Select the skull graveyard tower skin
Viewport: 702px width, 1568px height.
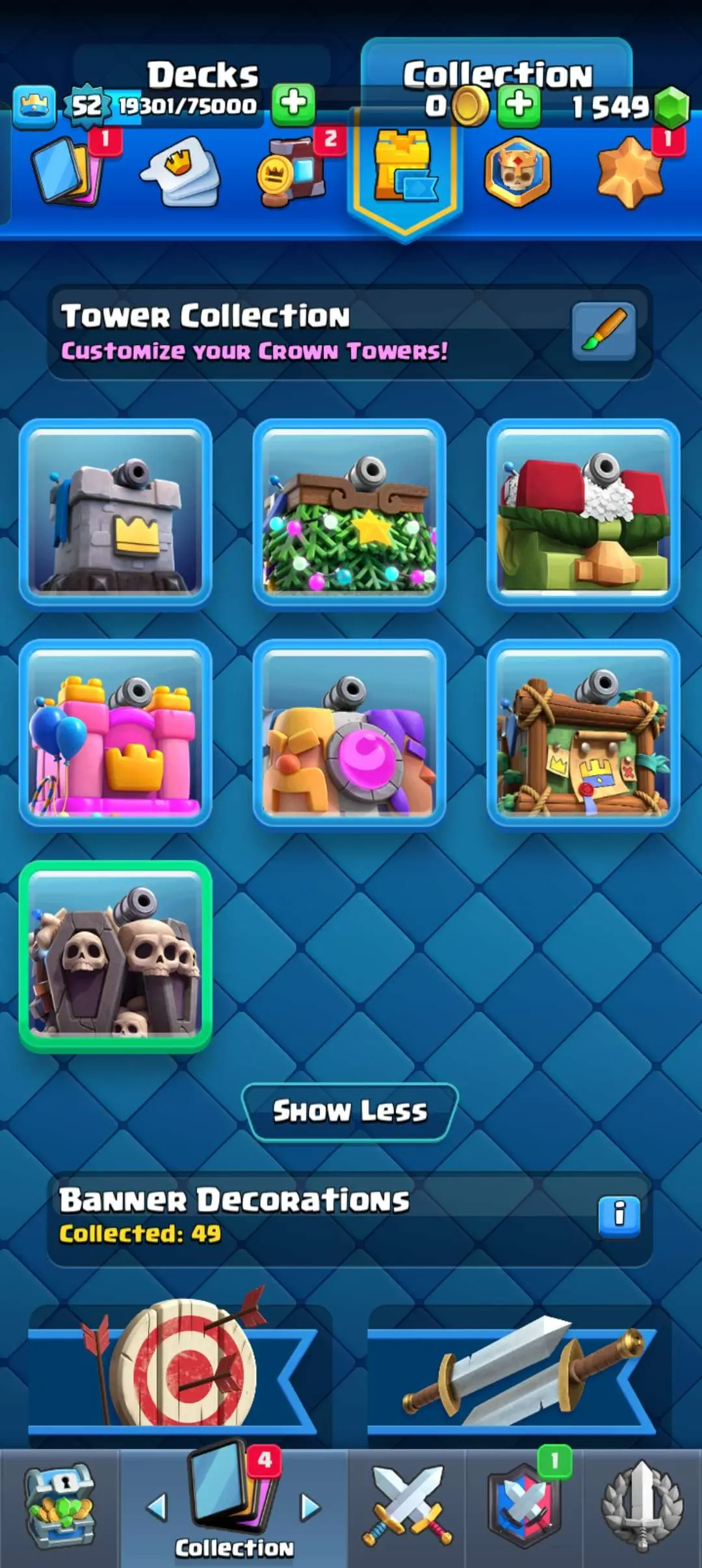tap(116, 954)
